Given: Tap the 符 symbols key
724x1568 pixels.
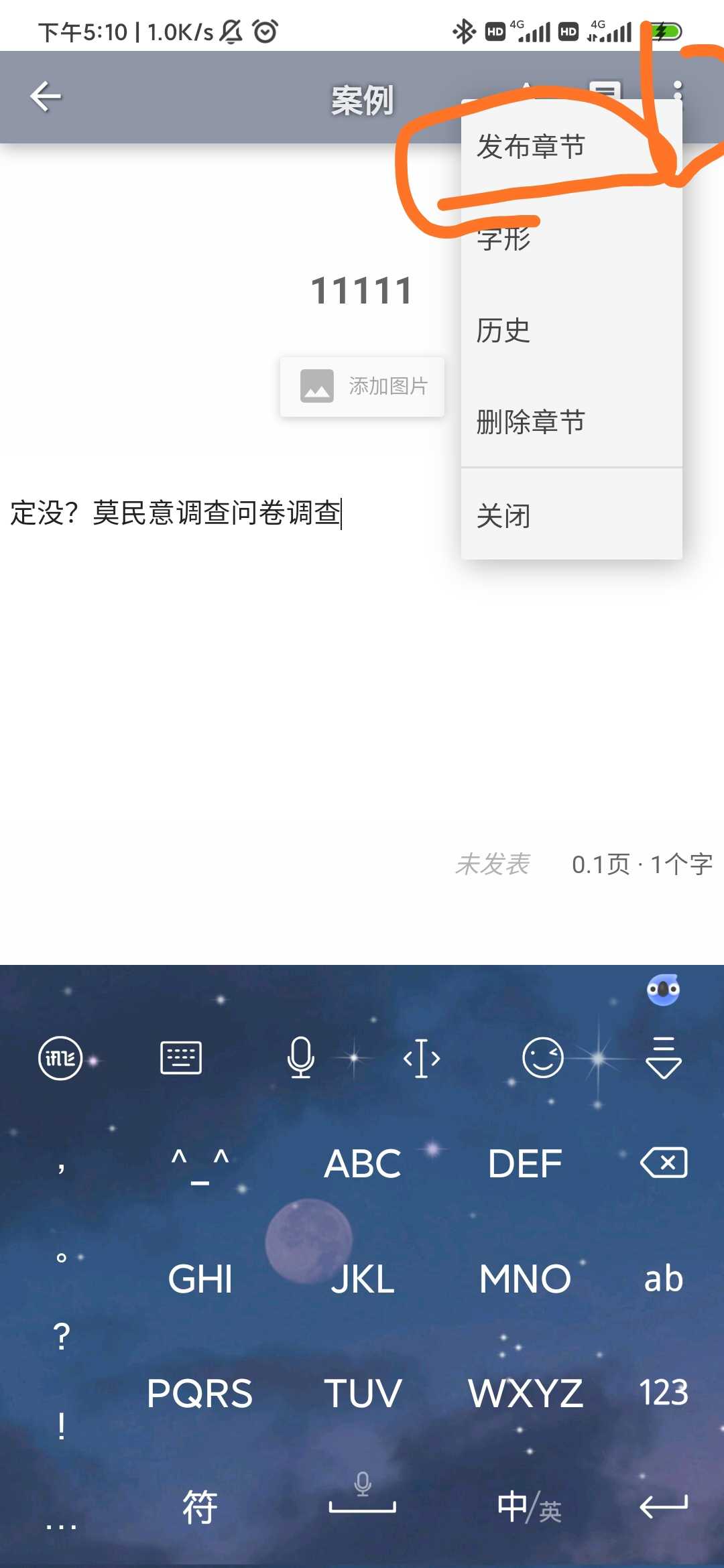Looking at the screenshot, I should point(200,1508).
